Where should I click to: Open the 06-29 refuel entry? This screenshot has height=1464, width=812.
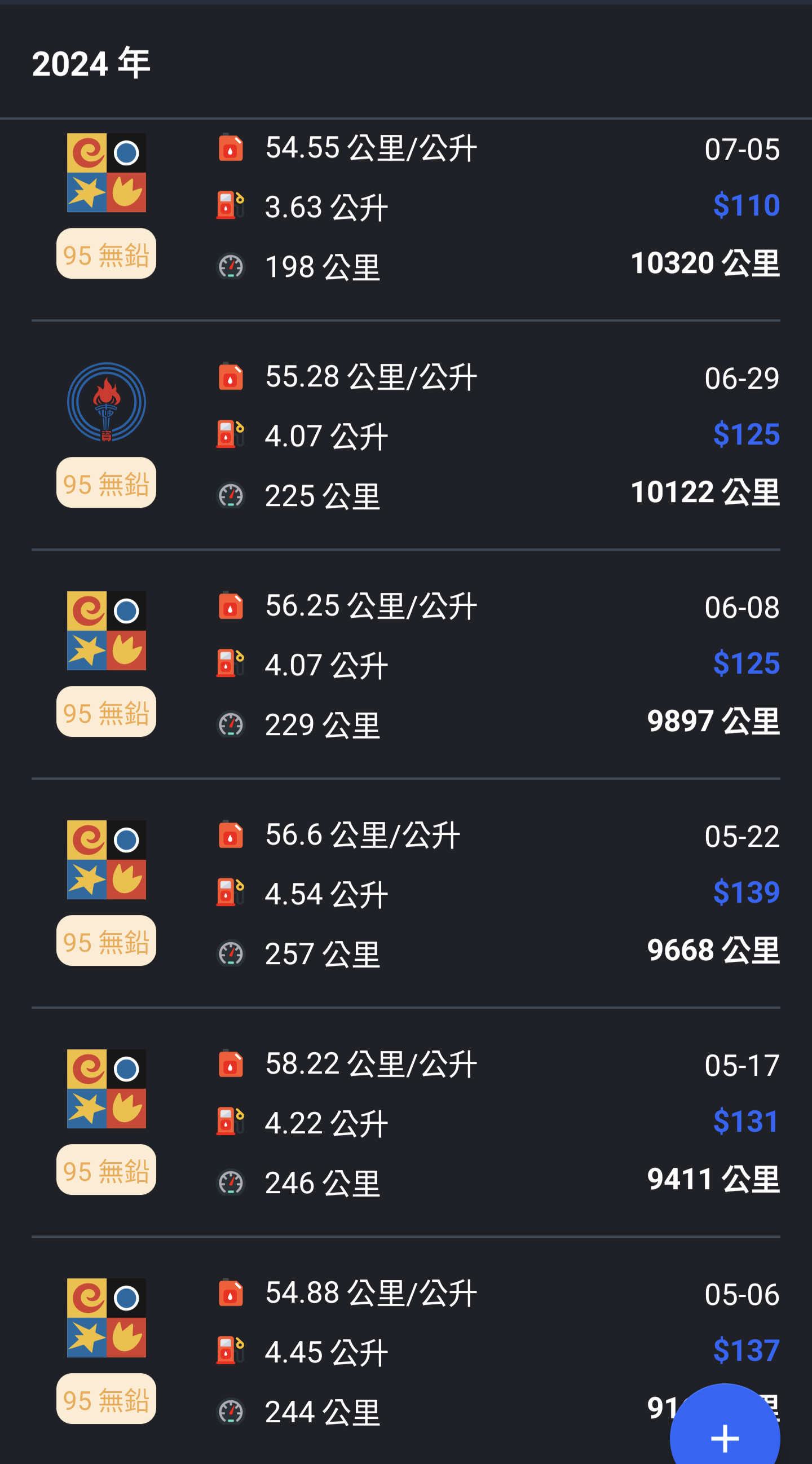click(405, 436)
